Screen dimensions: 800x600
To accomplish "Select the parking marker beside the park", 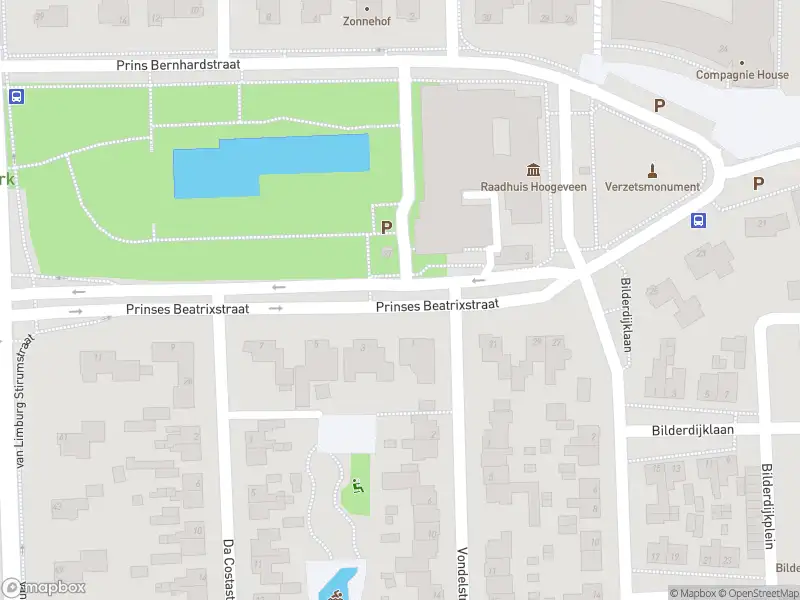I will pos(386,227).
